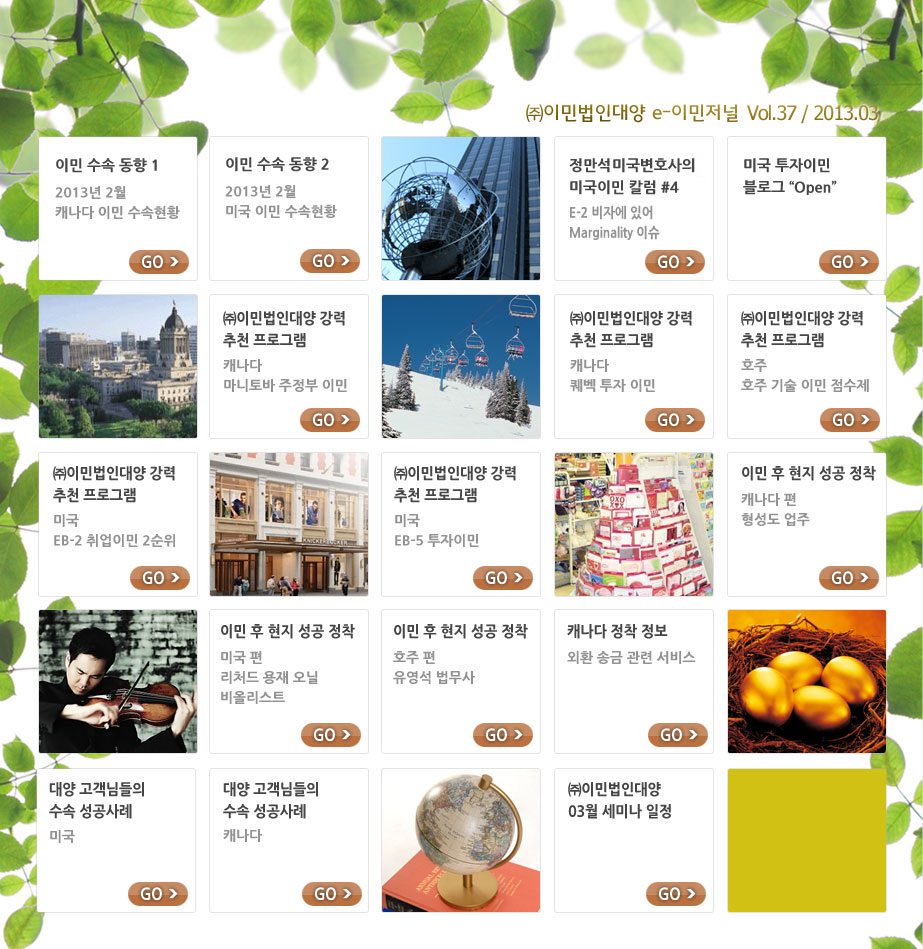Open 미국 EB-5 투자이민 program
Viewport: 923px width, 949px height.
point(503,578)
